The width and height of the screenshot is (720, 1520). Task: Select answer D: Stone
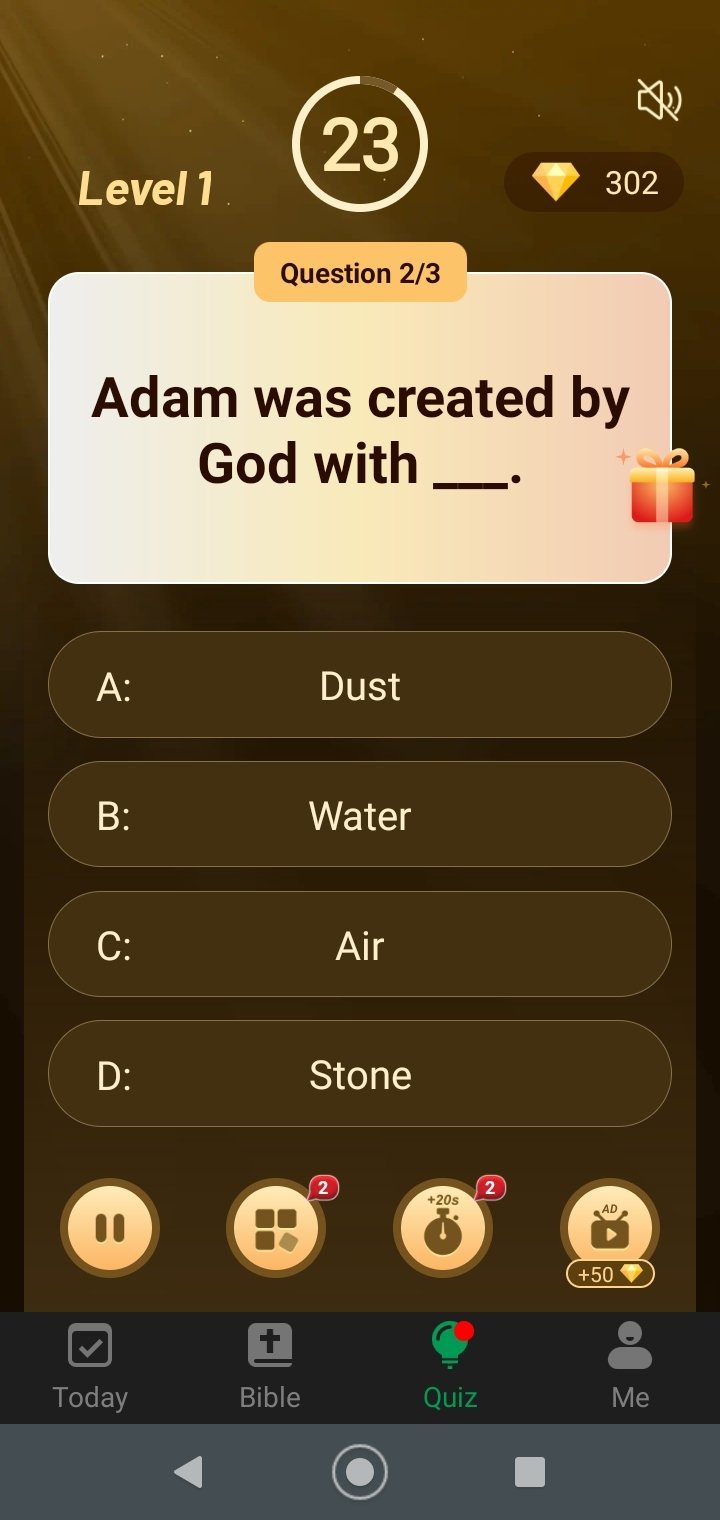(360, 1074)
